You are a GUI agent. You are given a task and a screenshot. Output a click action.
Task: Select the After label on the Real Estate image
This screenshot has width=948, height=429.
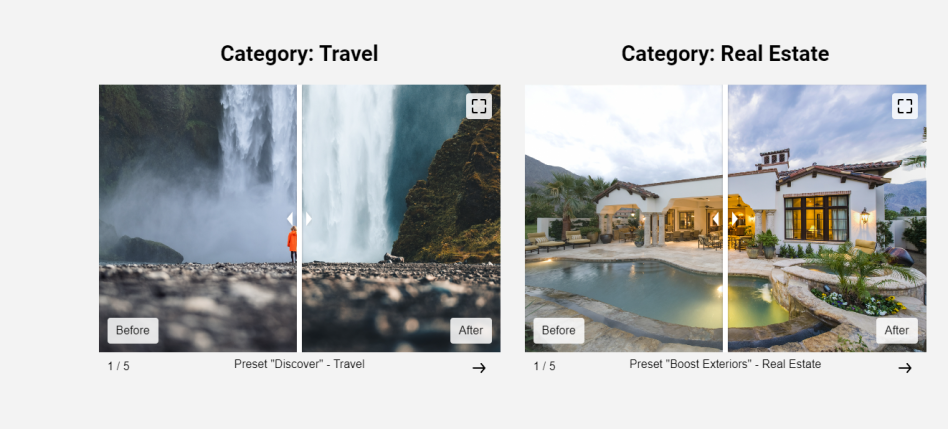coord(897,331)
